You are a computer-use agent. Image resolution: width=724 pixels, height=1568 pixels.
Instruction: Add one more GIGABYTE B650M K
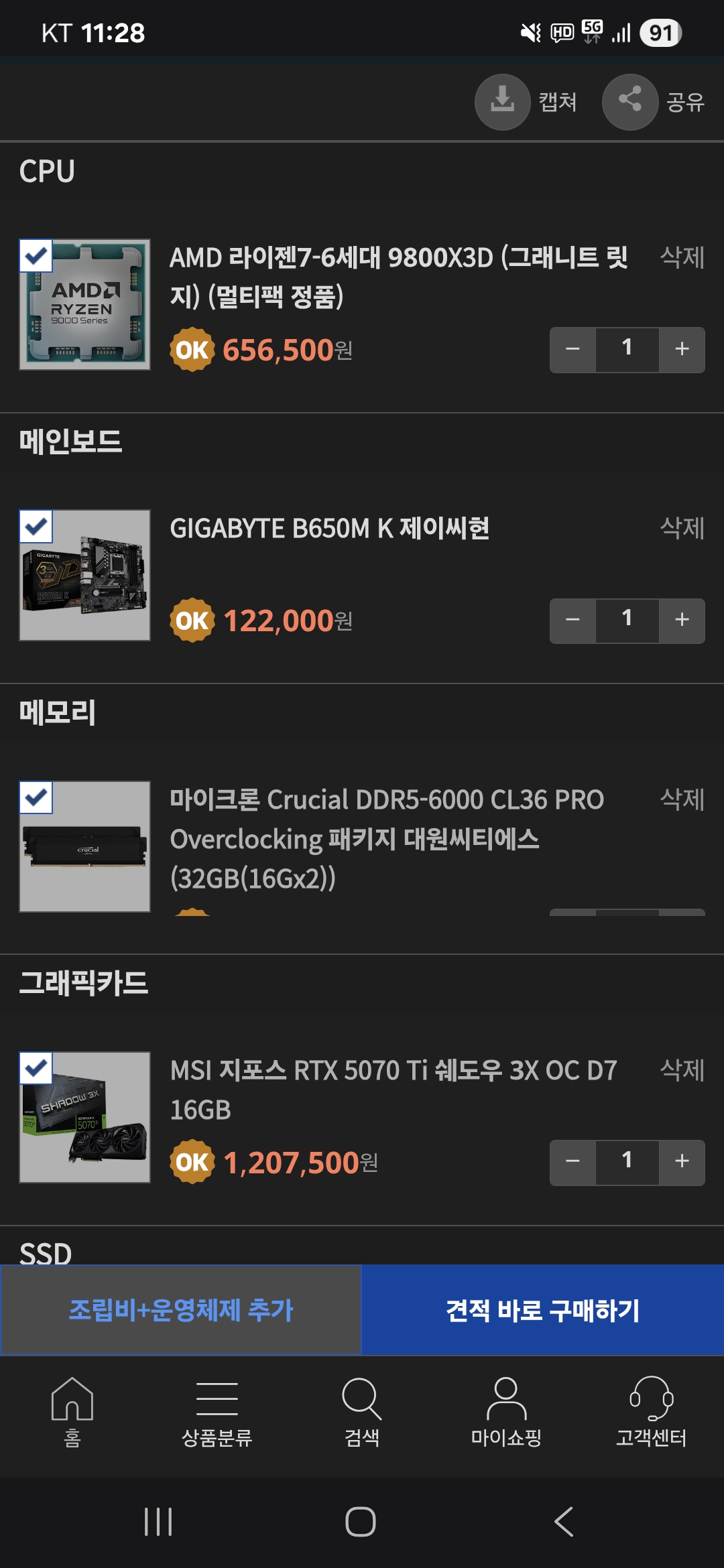click(x=682, y=620)
